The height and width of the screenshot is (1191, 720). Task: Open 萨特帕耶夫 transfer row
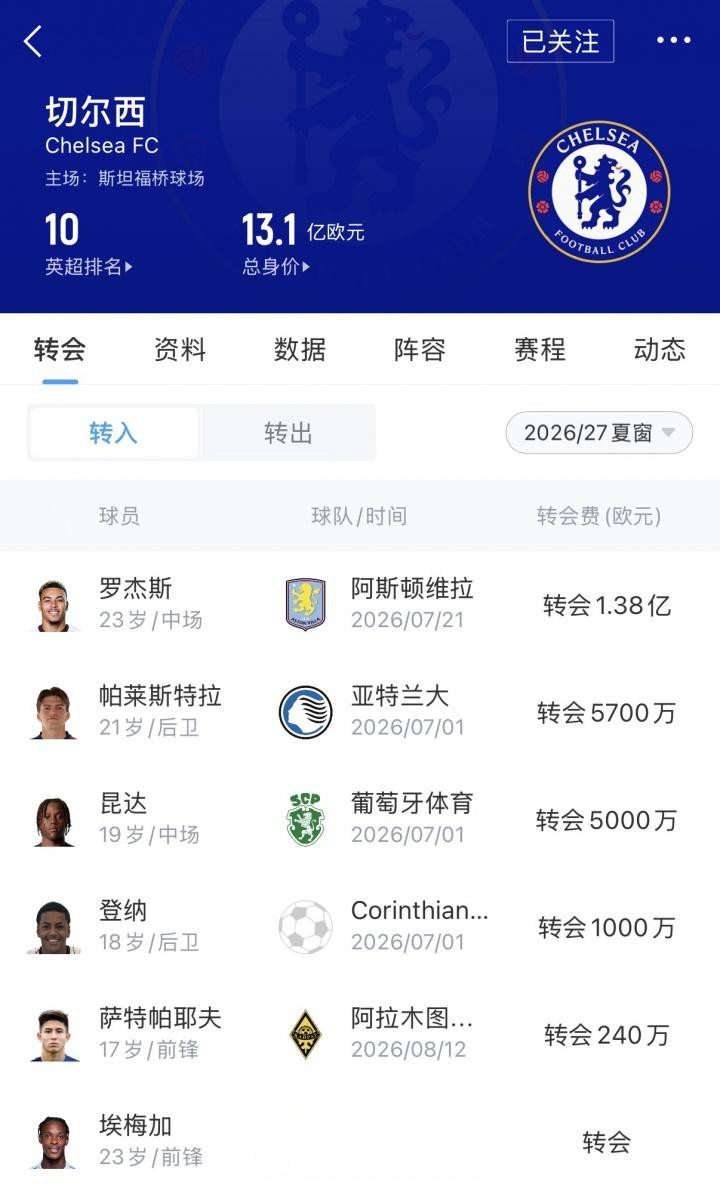(x=360, y=1034)
